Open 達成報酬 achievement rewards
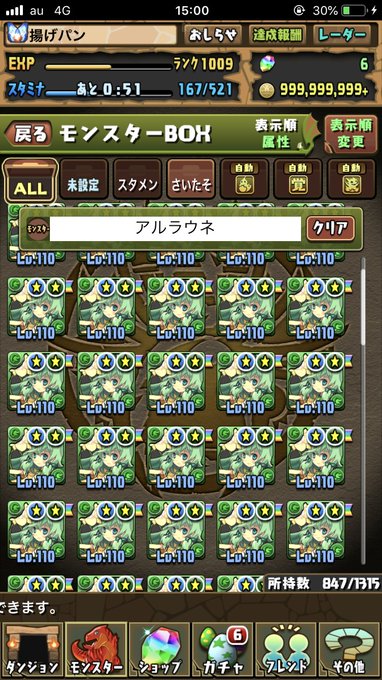The height and width of the screenshot is (680, 382). pos(277,35)
